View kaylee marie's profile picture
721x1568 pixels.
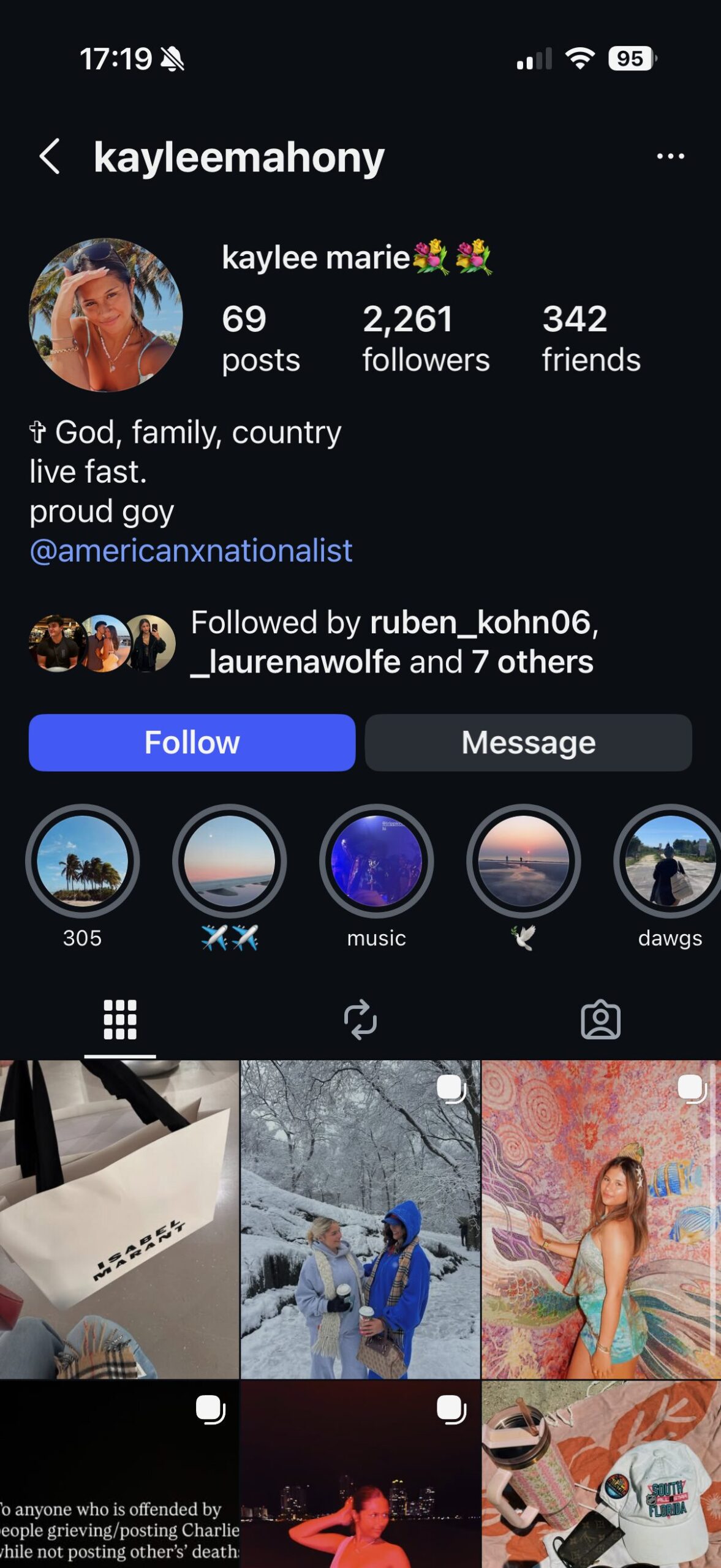click(x=105, y=315)
